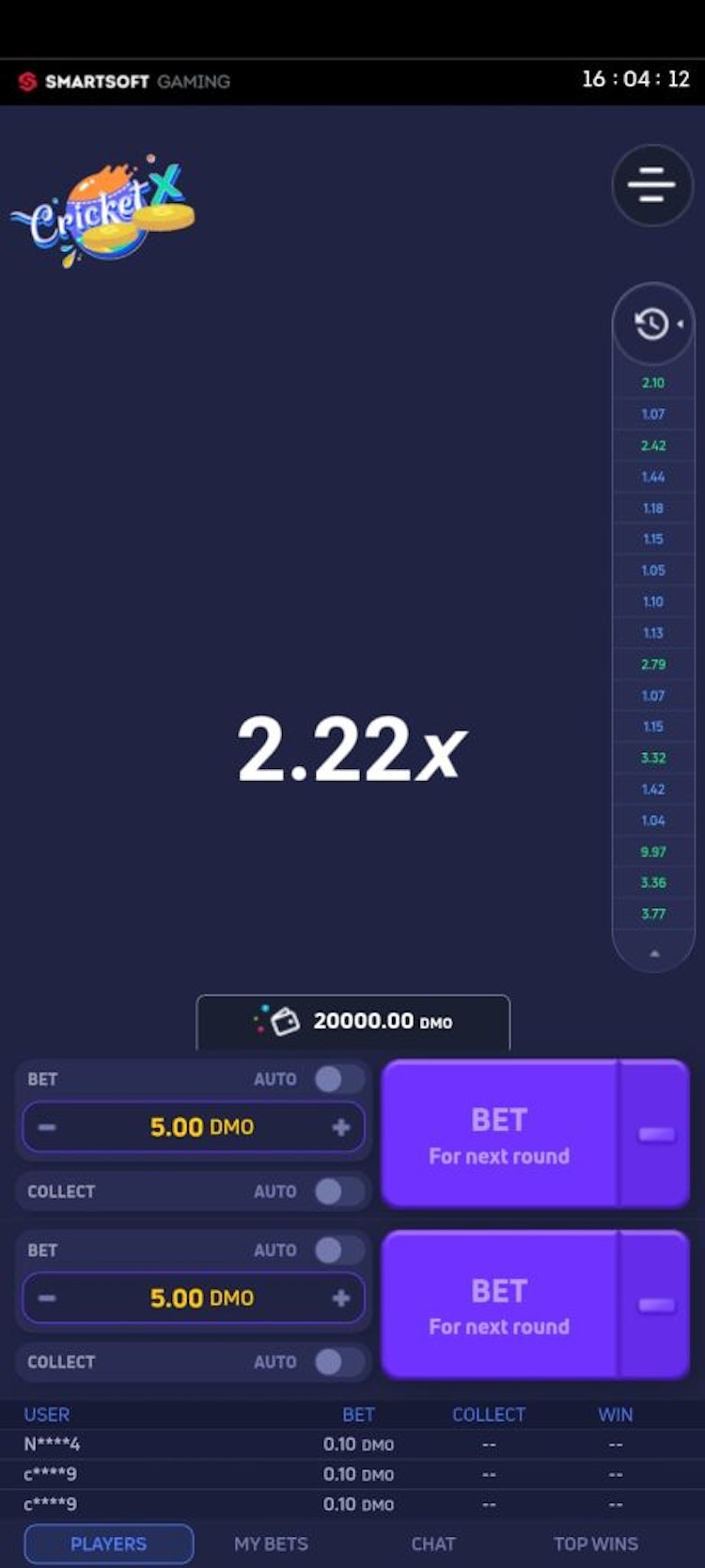Increase the second bet amount with plus
The image size is (705, 1568).
coord(340,1298)
